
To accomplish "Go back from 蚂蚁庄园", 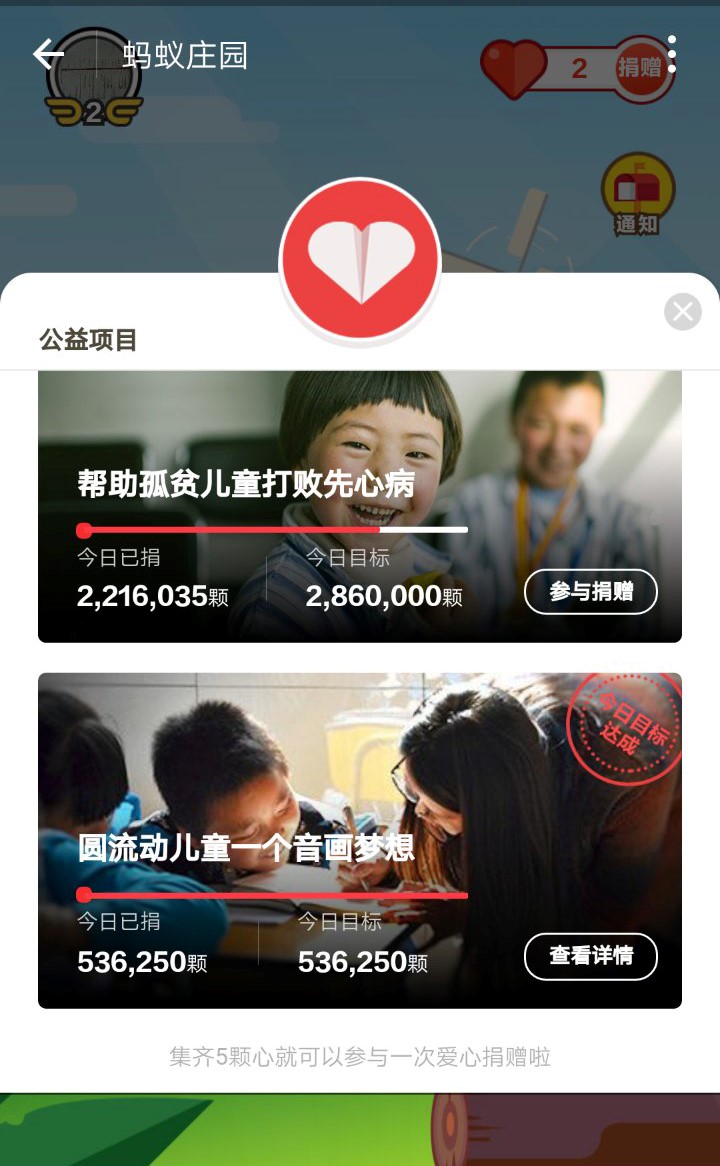I will point(48,54).
